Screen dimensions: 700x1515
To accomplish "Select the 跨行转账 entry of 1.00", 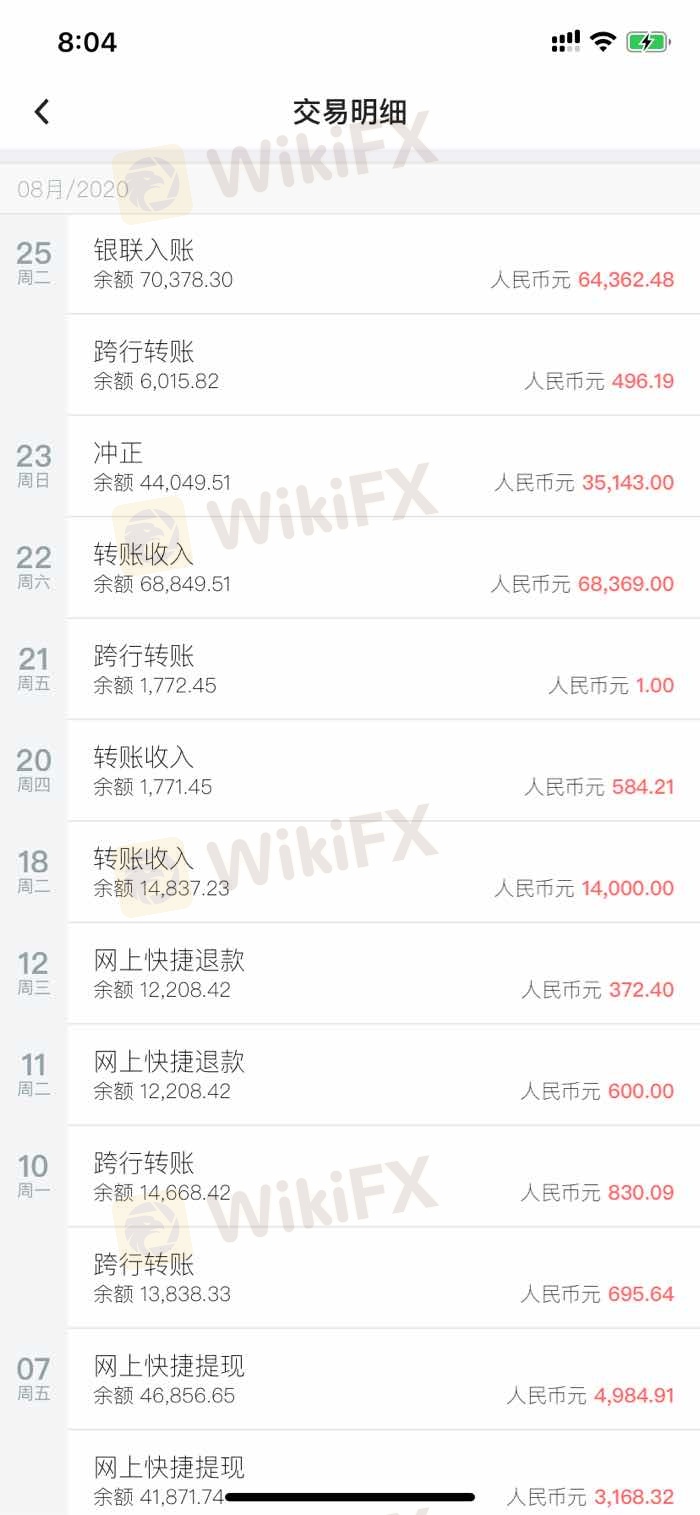I will (384, 670).
